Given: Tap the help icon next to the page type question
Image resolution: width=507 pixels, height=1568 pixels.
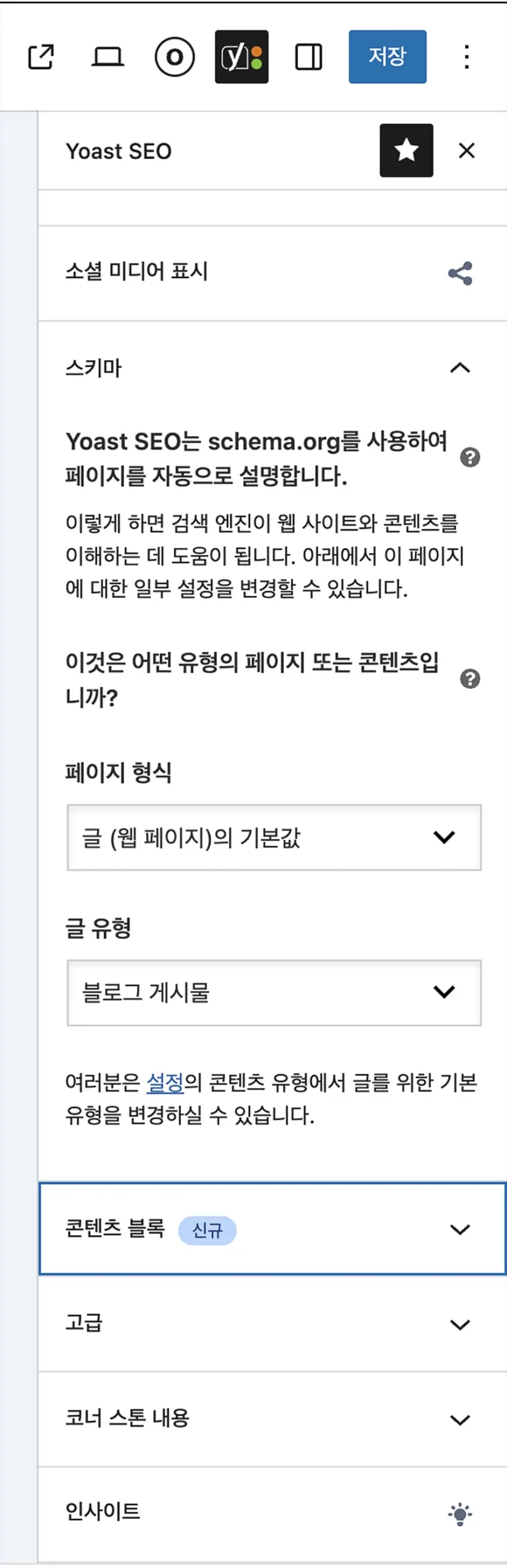Looking at the screenshot, I should tap(470, 679).
